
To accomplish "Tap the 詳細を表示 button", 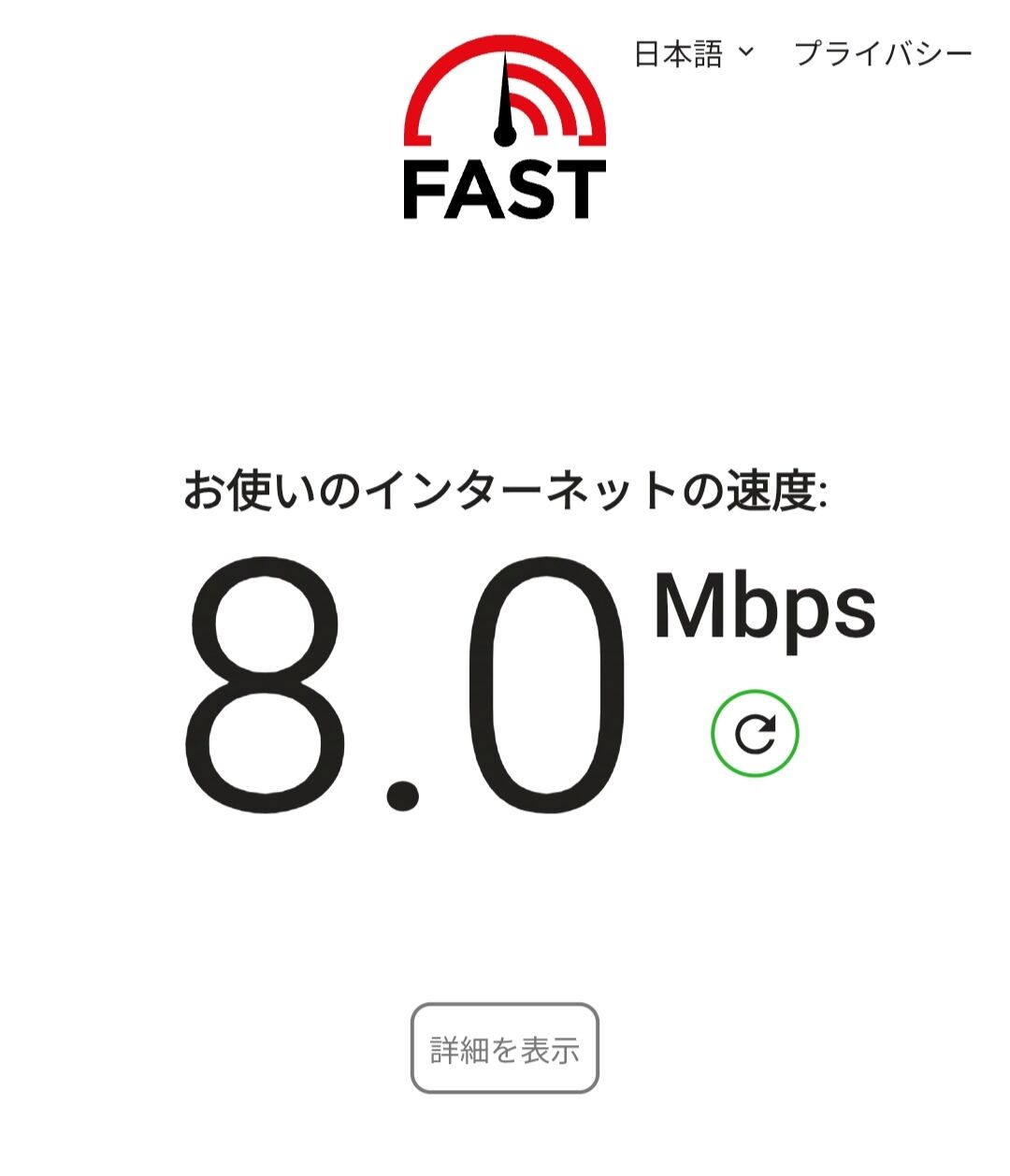I will pos(504,1049).
